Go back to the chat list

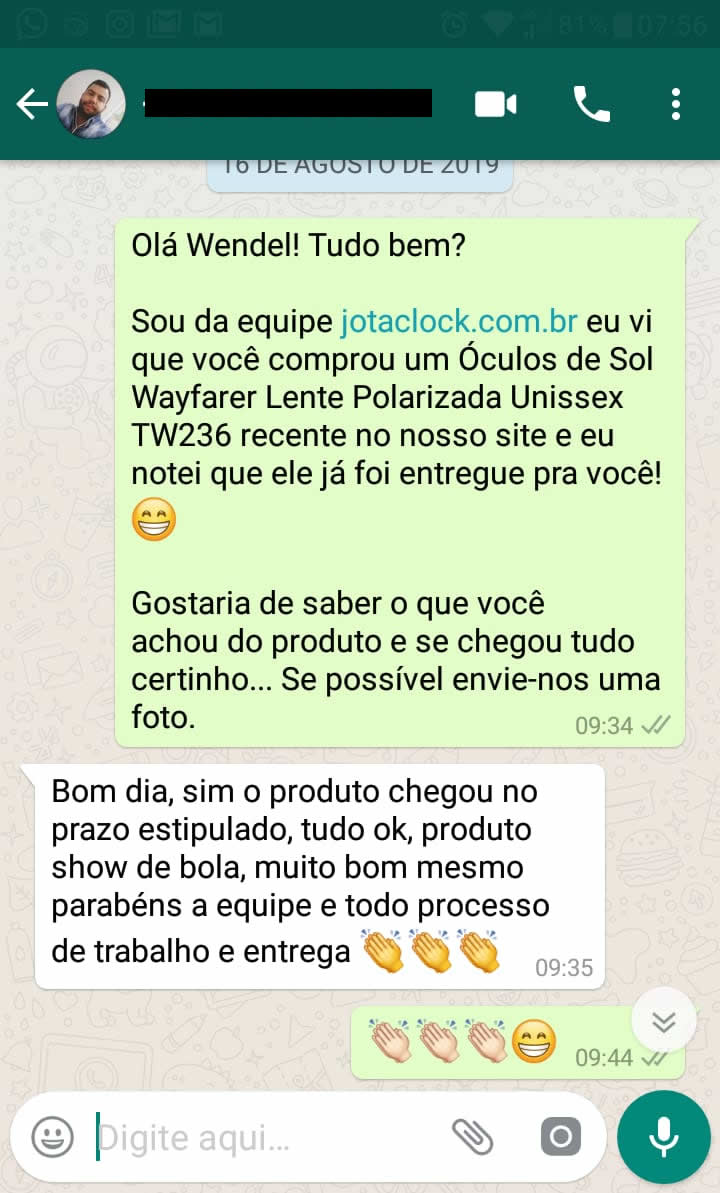pyautogui.click(x=32, y=104)
